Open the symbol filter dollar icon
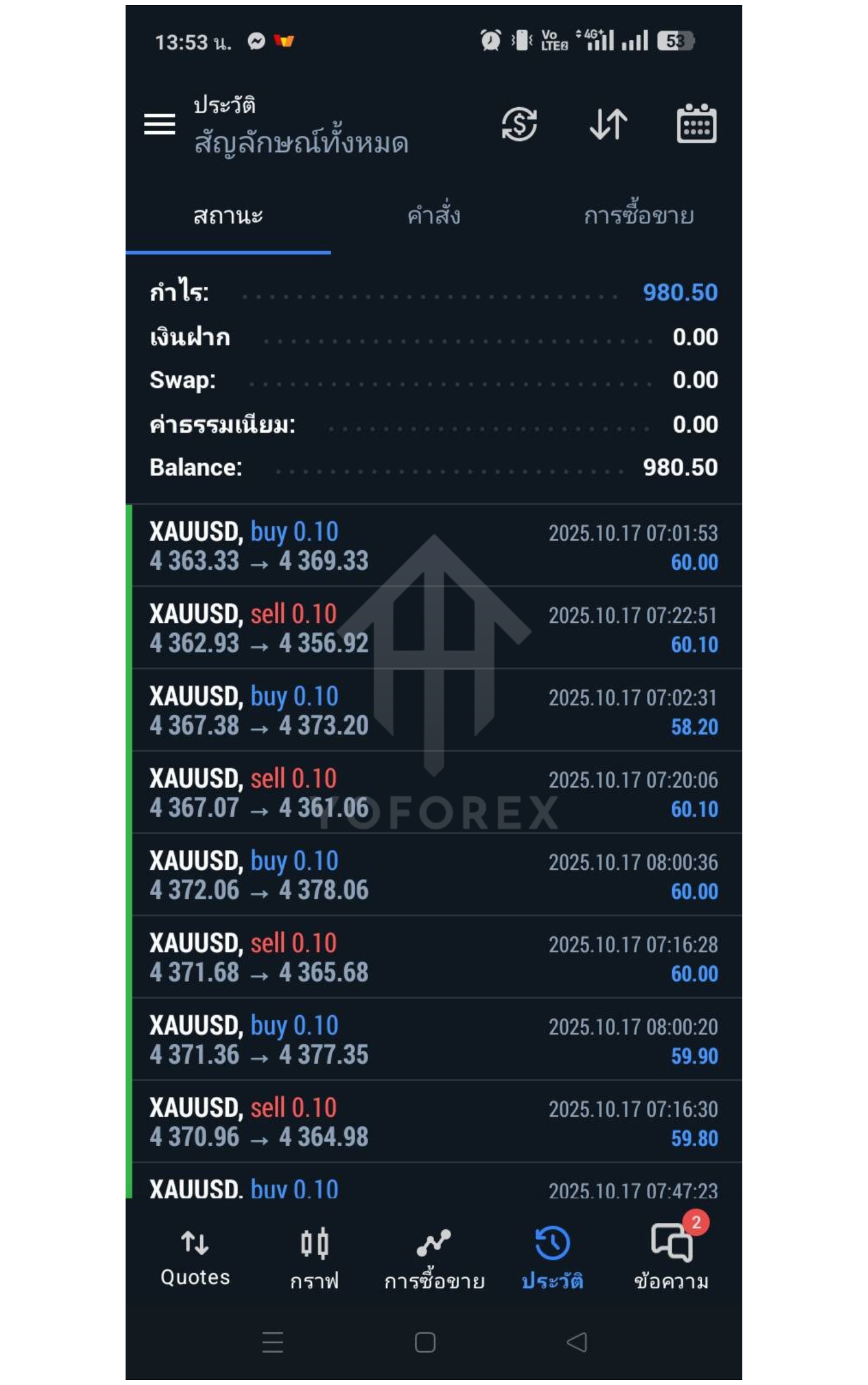Image resolution: width=868 pixels, height=1385 pixels. click(519, 124)
